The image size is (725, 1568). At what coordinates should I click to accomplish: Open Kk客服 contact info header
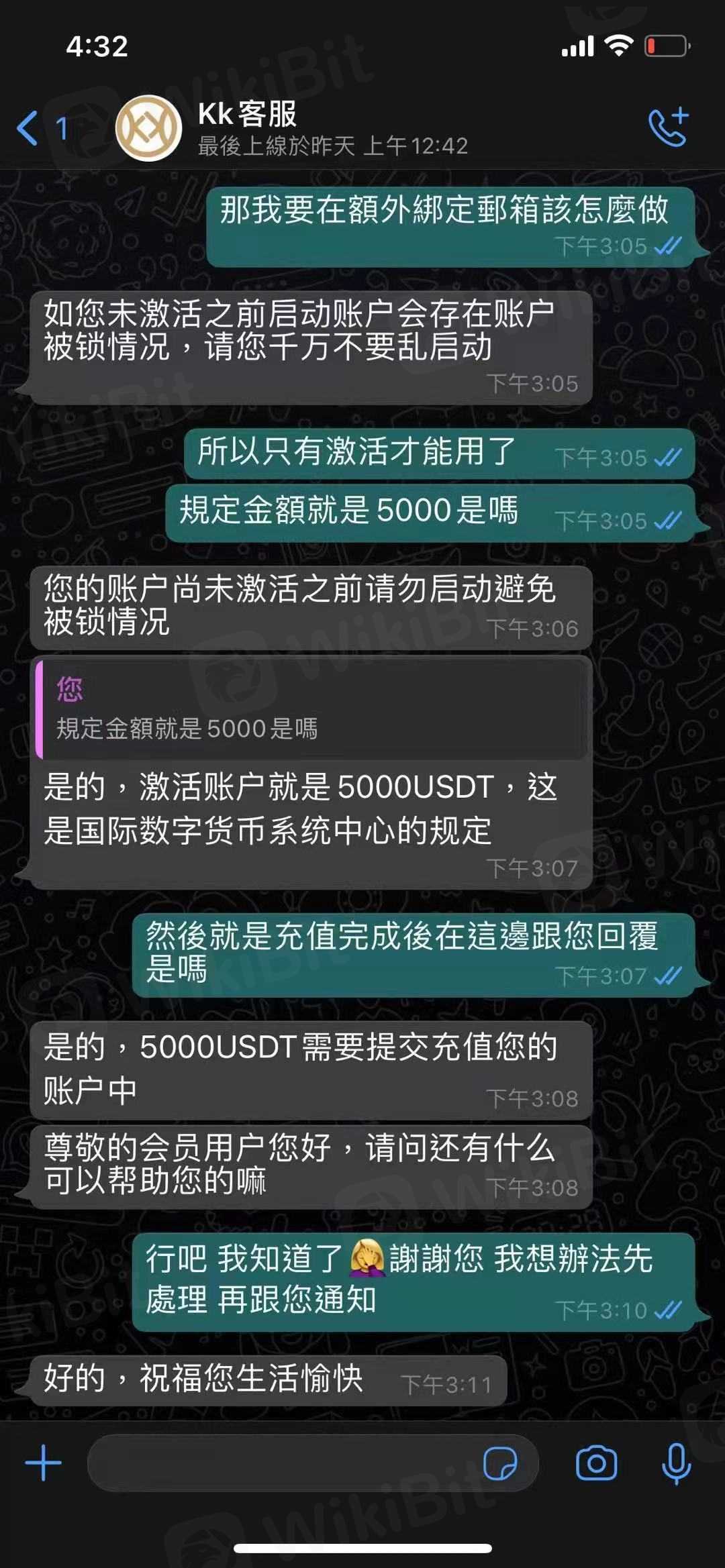[x=332, y=127]
